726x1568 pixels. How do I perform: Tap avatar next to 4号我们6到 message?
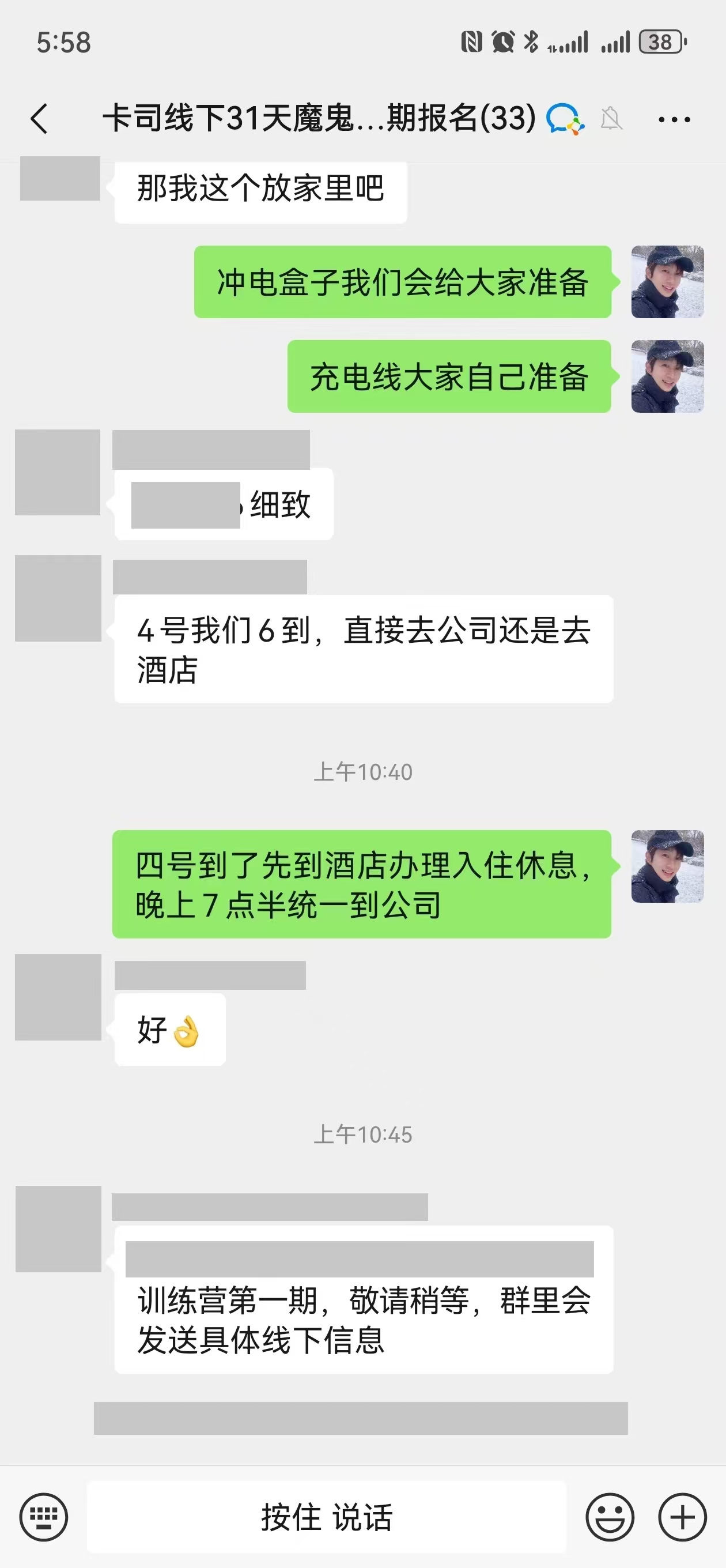[x=58, y=598]
